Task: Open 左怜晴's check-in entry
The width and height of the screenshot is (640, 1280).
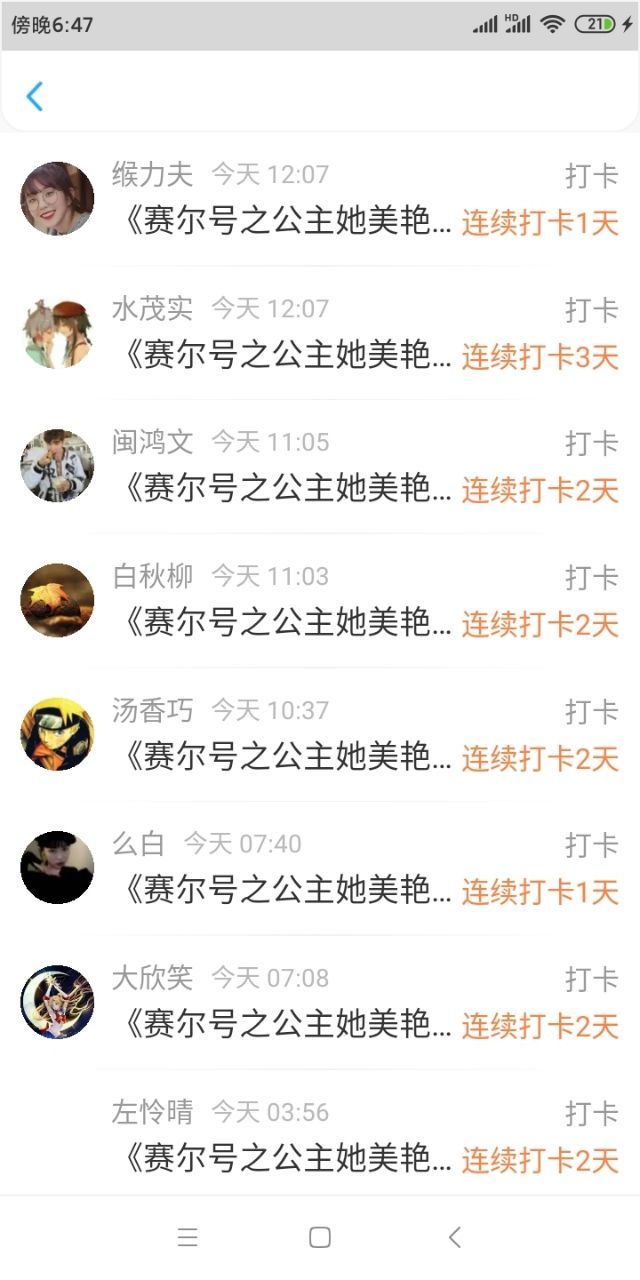Action: (x=320, y=1136)
